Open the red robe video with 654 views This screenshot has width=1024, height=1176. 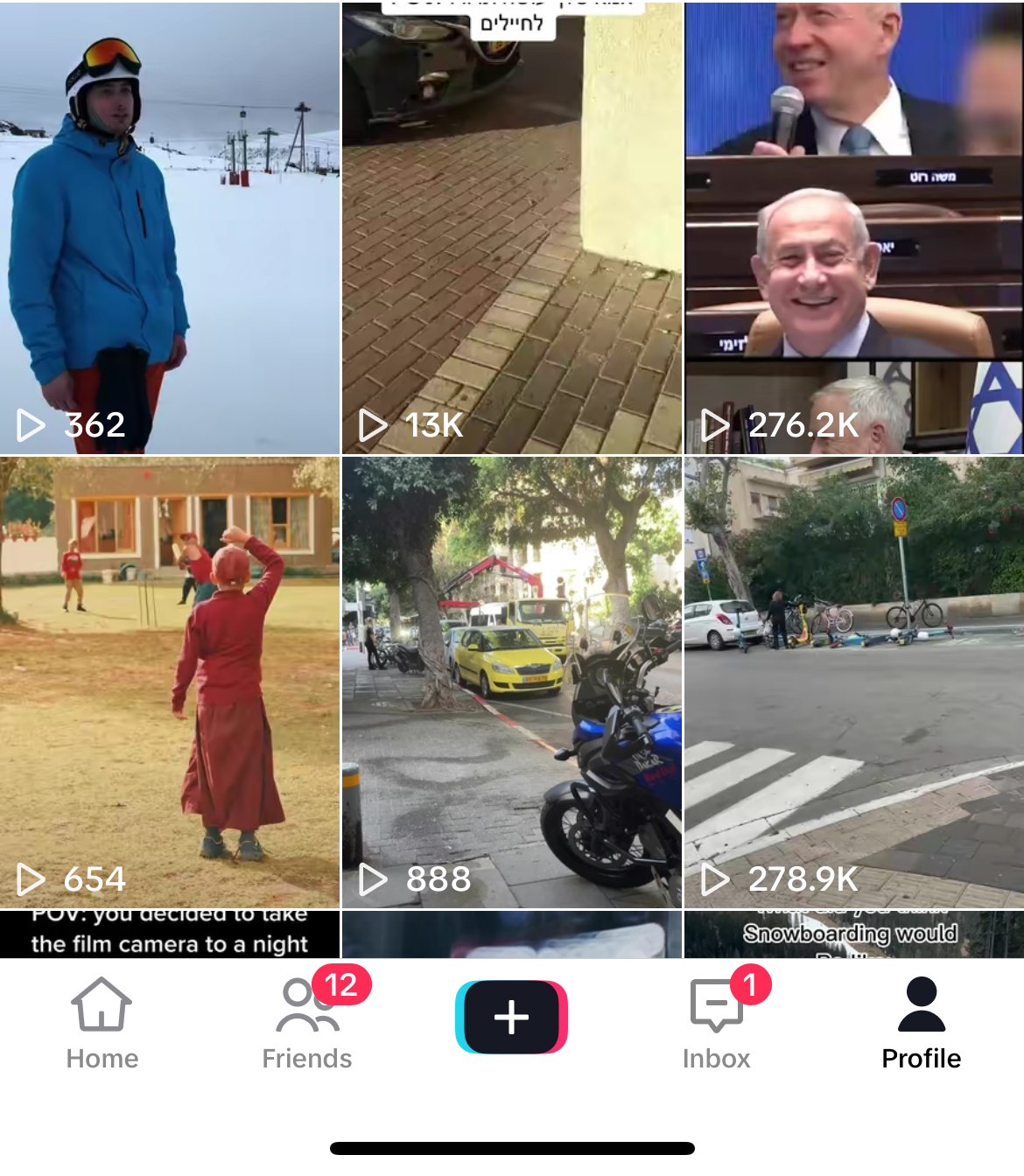pos(169,682)
